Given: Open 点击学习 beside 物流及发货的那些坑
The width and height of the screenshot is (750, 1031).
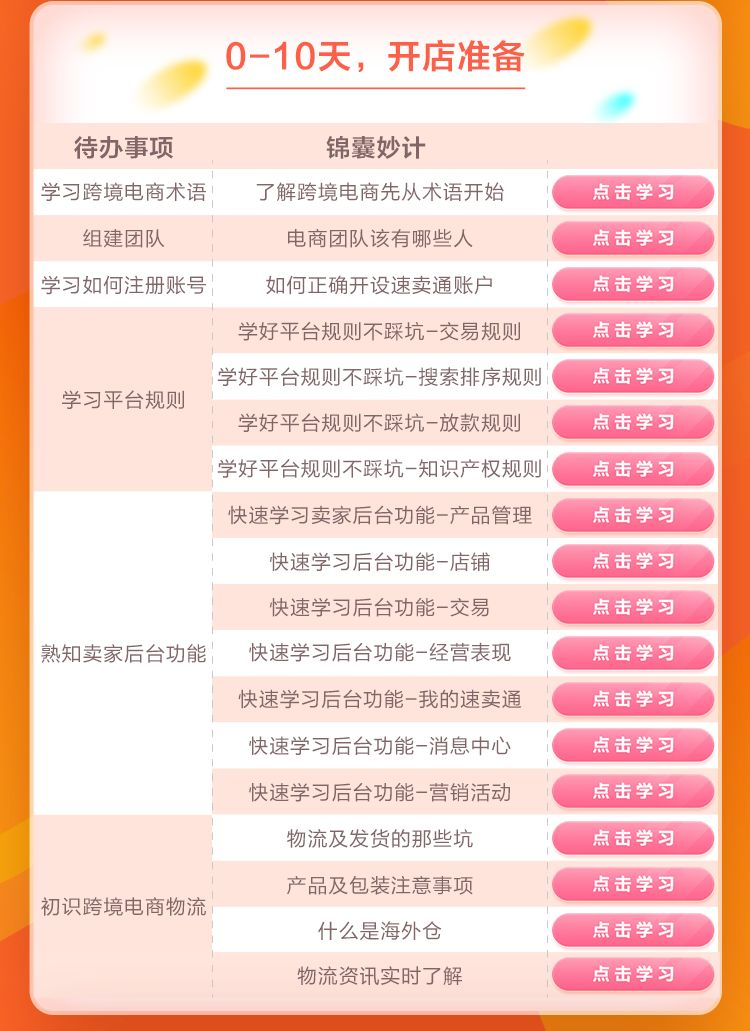Looking at the screenshot, I should coord(633,838).
